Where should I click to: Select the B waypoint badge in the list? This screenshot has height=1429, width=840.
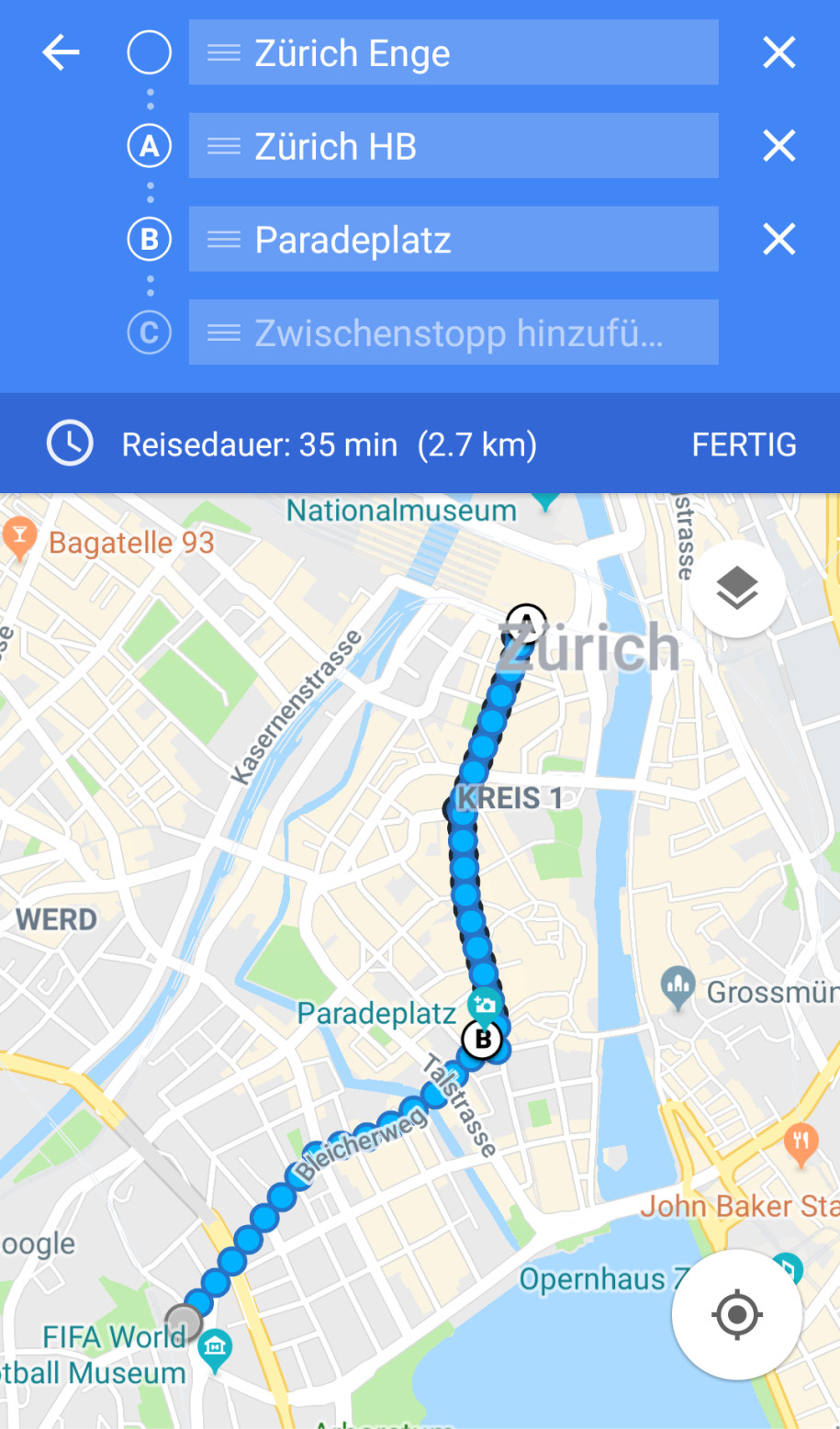click(x=149, y=239)
